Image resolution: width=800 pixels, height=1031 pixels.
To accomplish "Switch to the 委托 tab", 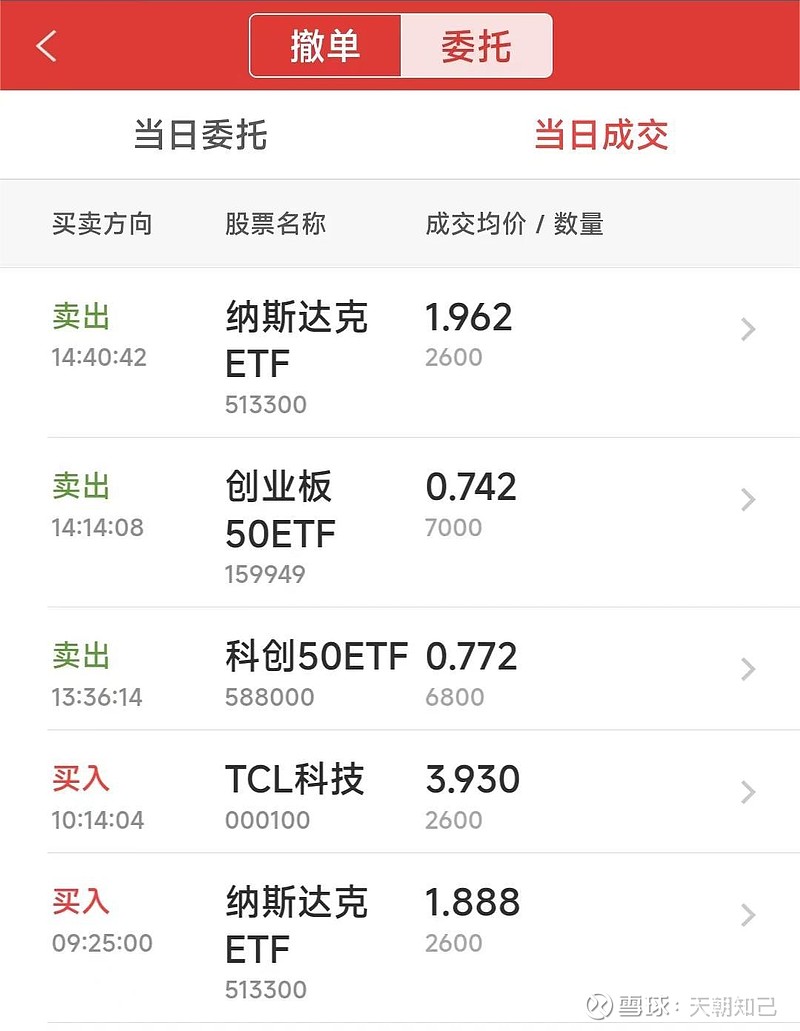I will click(477, 45).
